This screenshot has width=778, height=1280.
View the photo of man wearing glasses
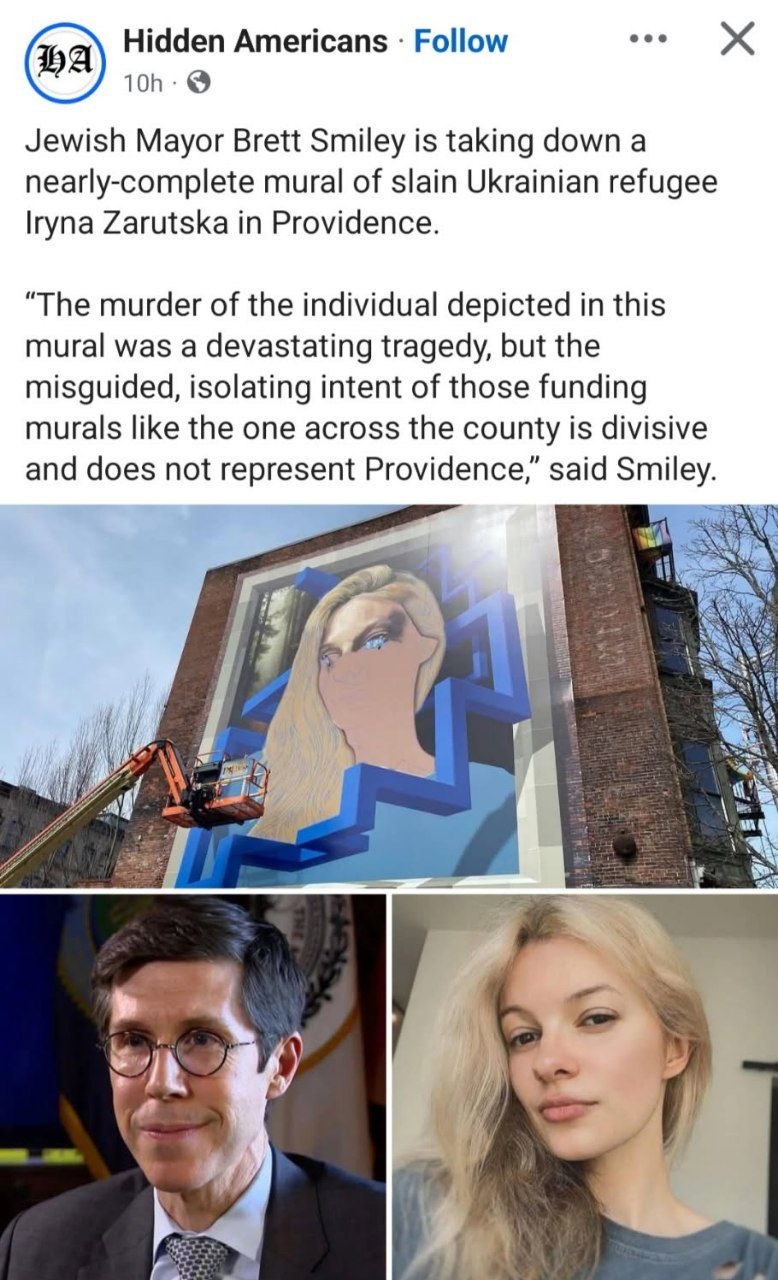[x=192, y=1087]
